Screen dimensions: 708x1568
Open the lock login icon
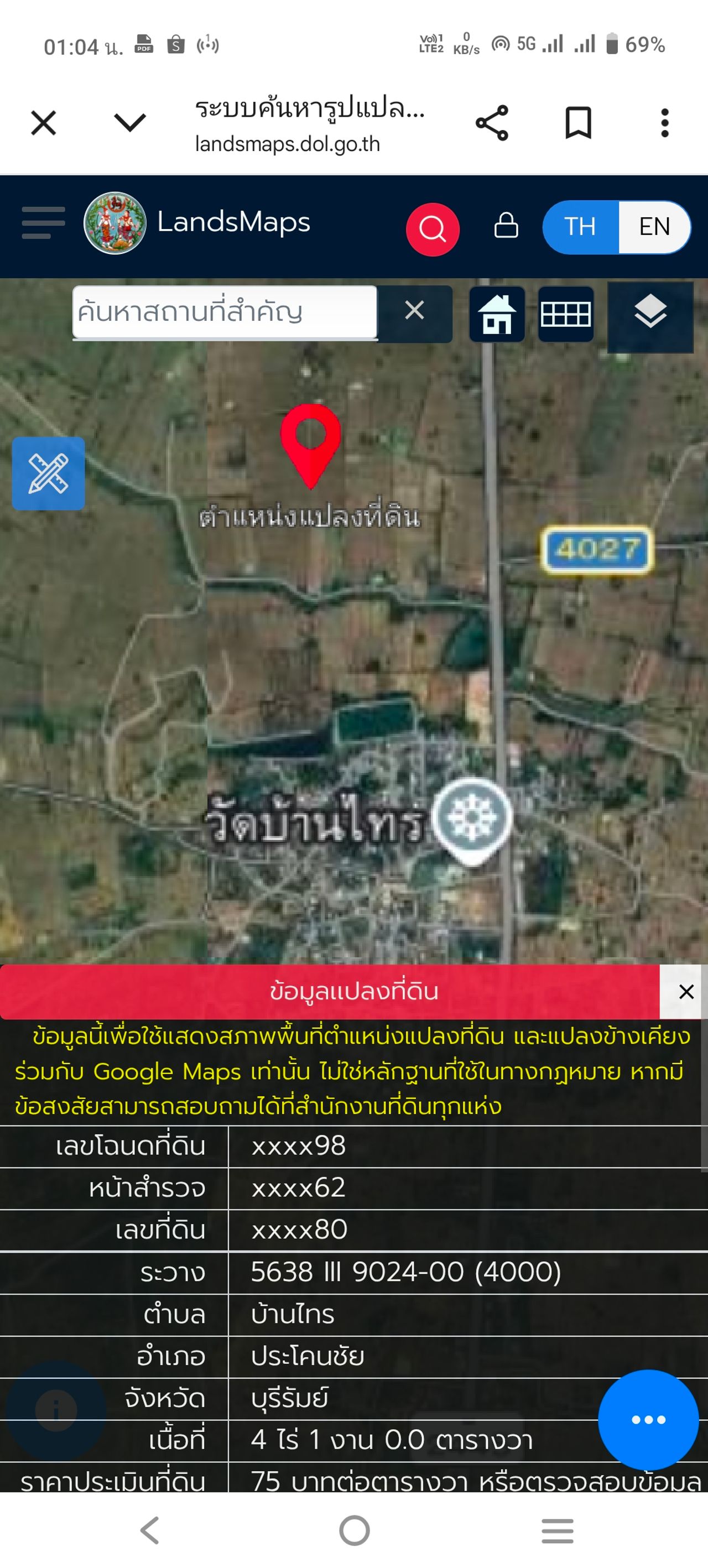[x=506, y=226]
